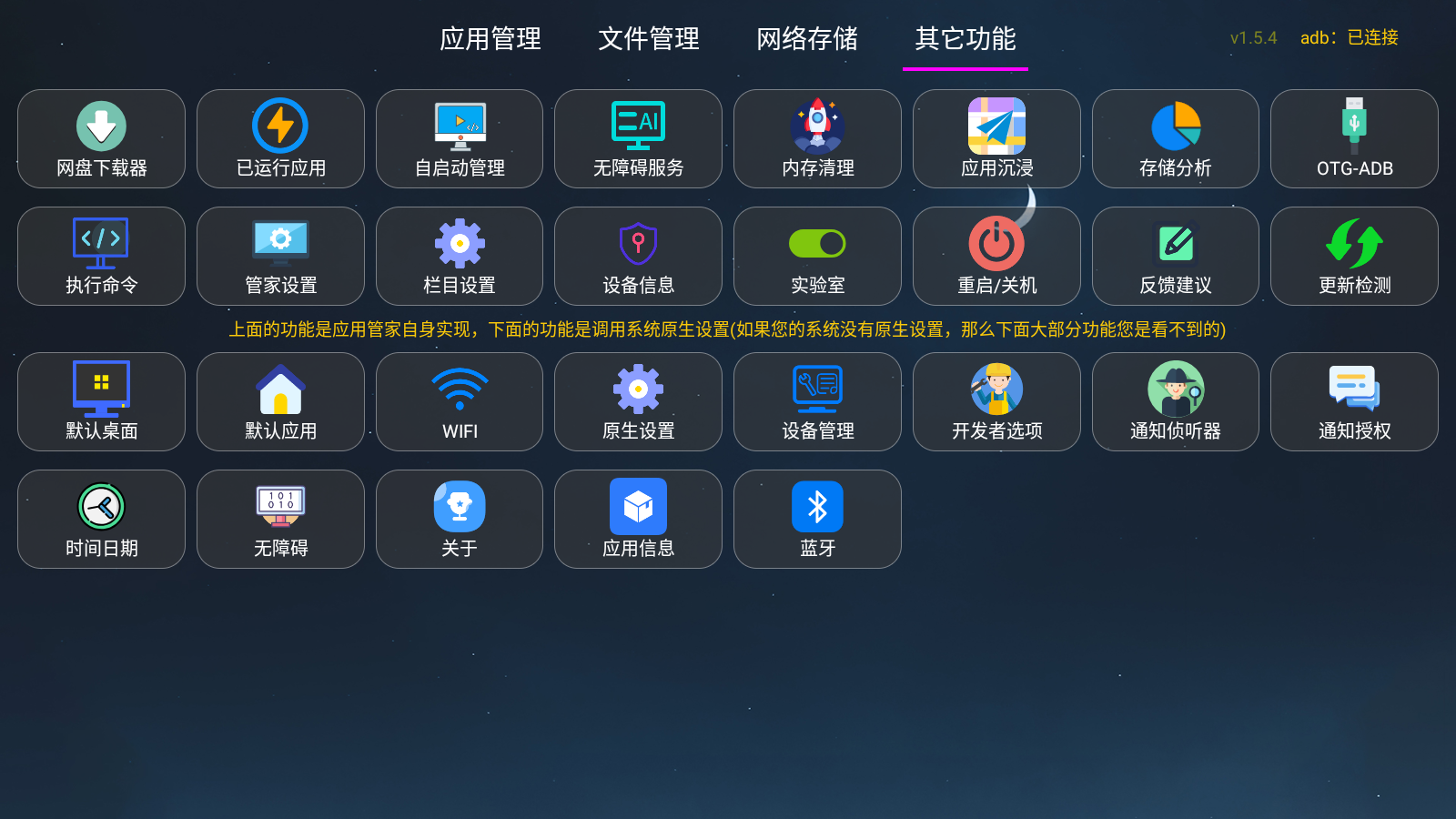
Task: Open 时间日期 settings
Action: [101, 520]
